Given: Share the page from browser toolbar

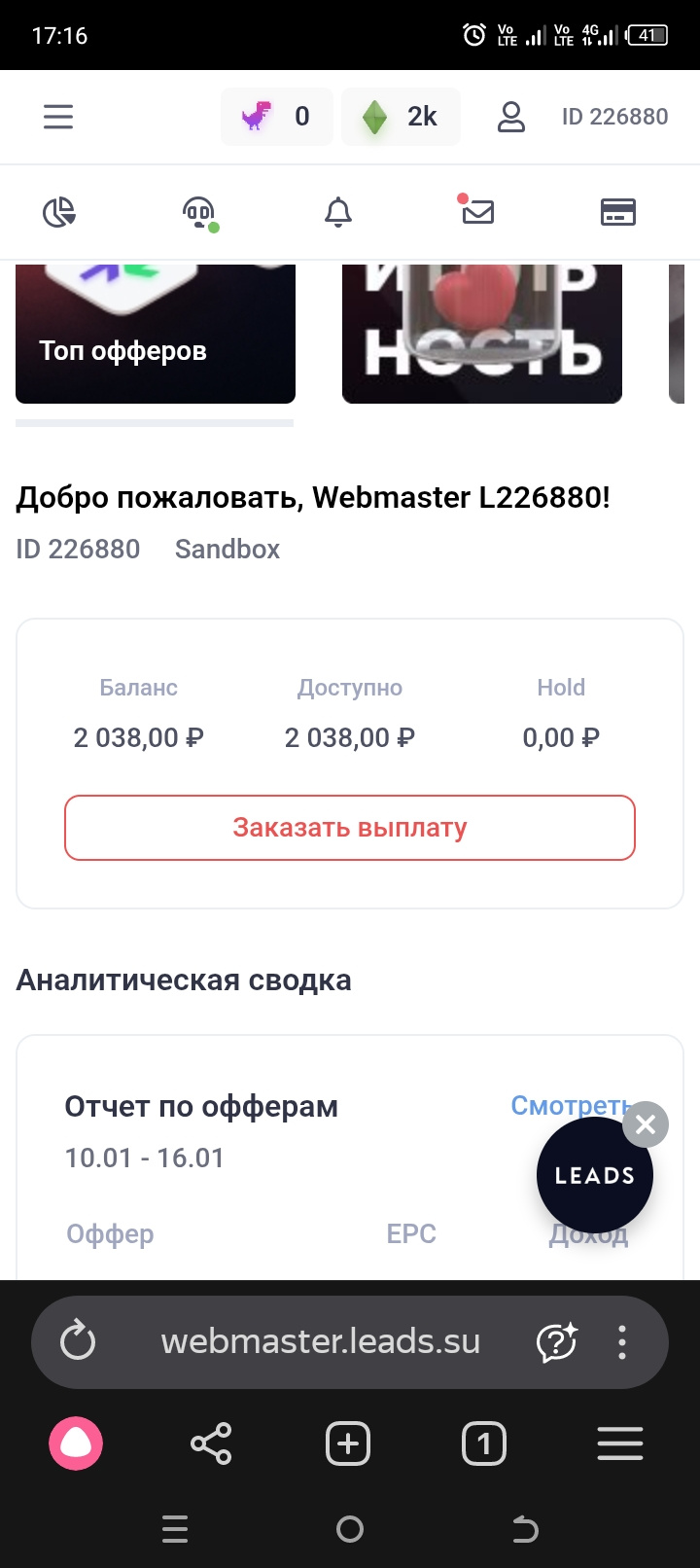Looking at the screenshot, I should 211,1443.
